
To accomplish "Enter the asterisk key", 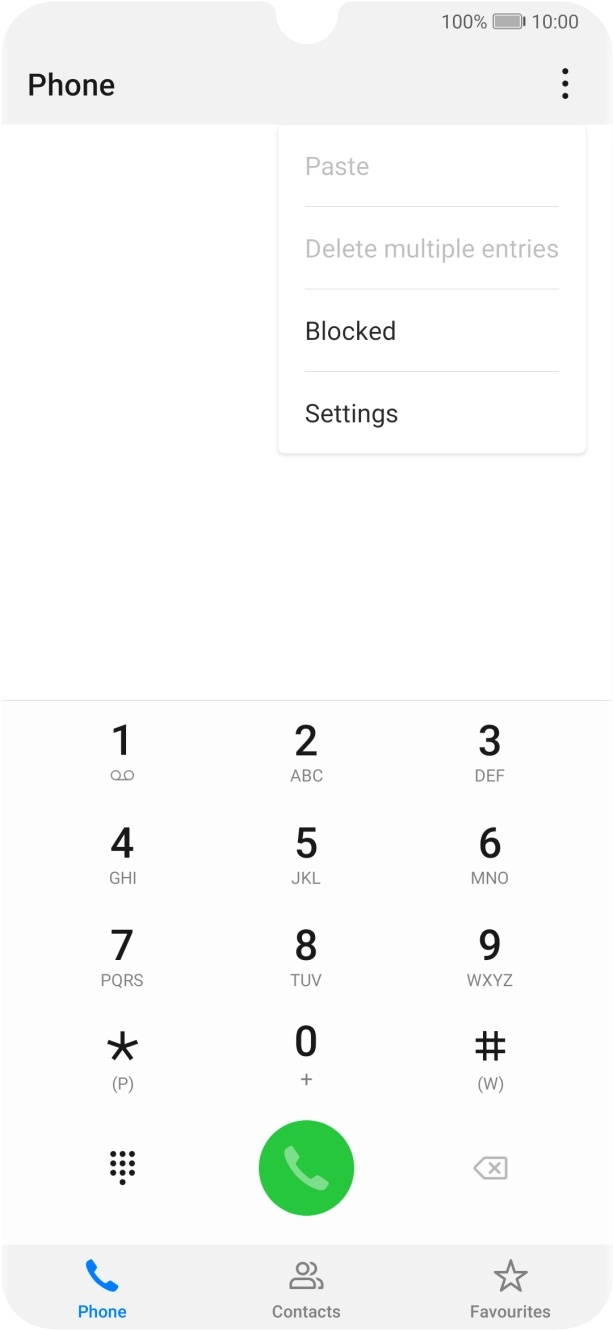I will pyautogui.click(x=122, y=1060).
